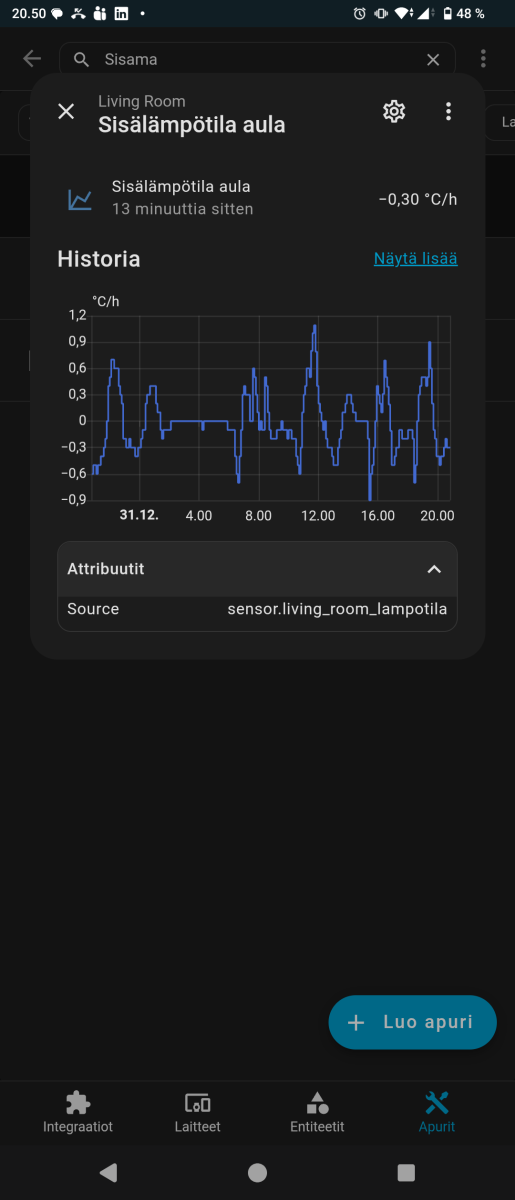
Task: Close the Sisälämpötila aula dialog
Action: click(66, 111)
